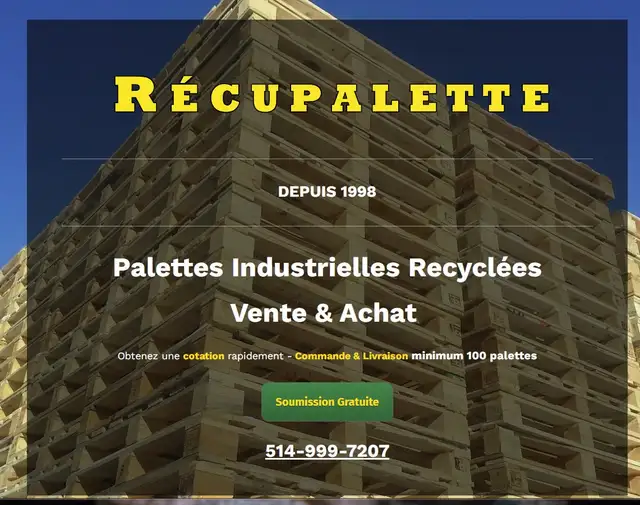Call the 514-999-7207 phone link
This screenshot has width=640, height=505.
327,451
